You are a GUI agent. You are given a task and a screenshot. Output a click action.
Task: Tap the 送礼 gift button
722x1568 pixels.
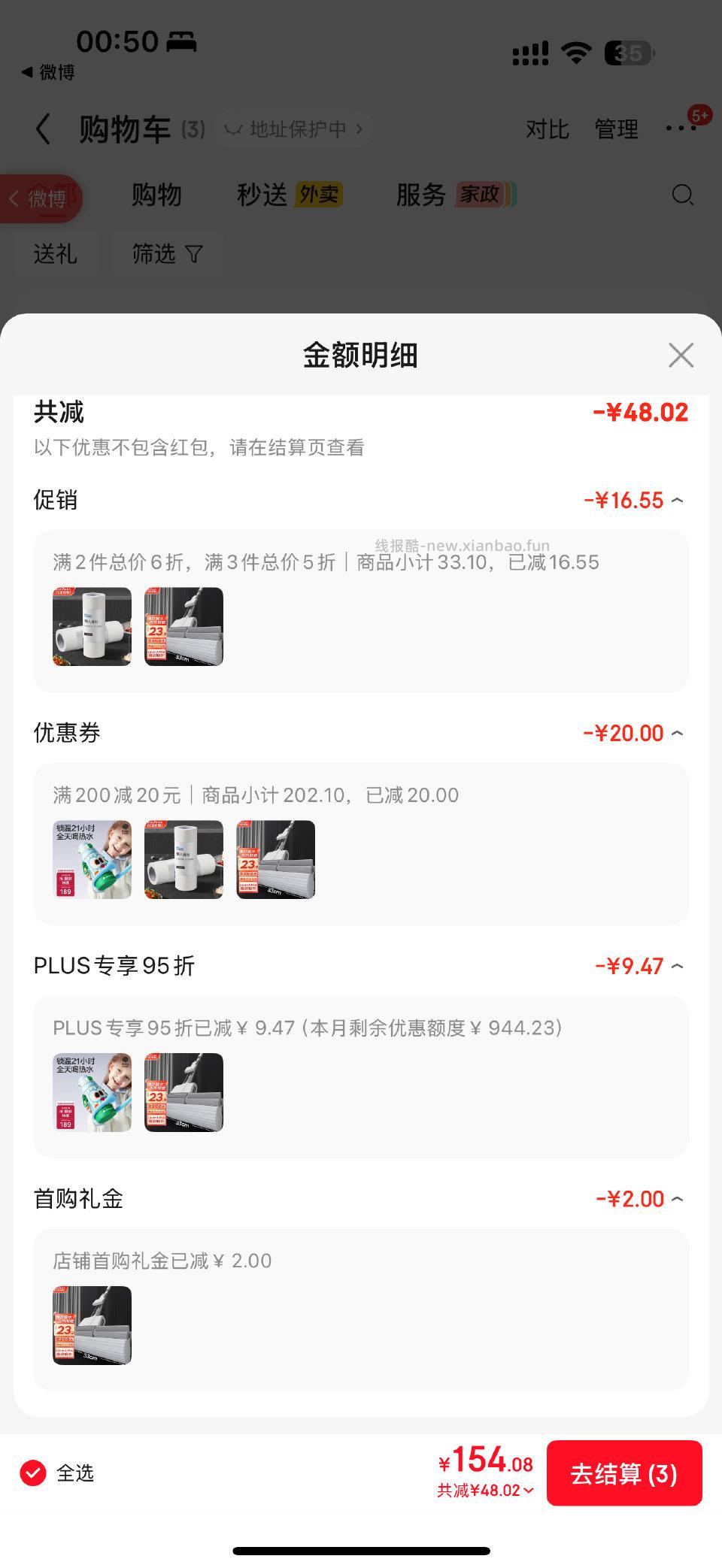[x=56, y=254]
